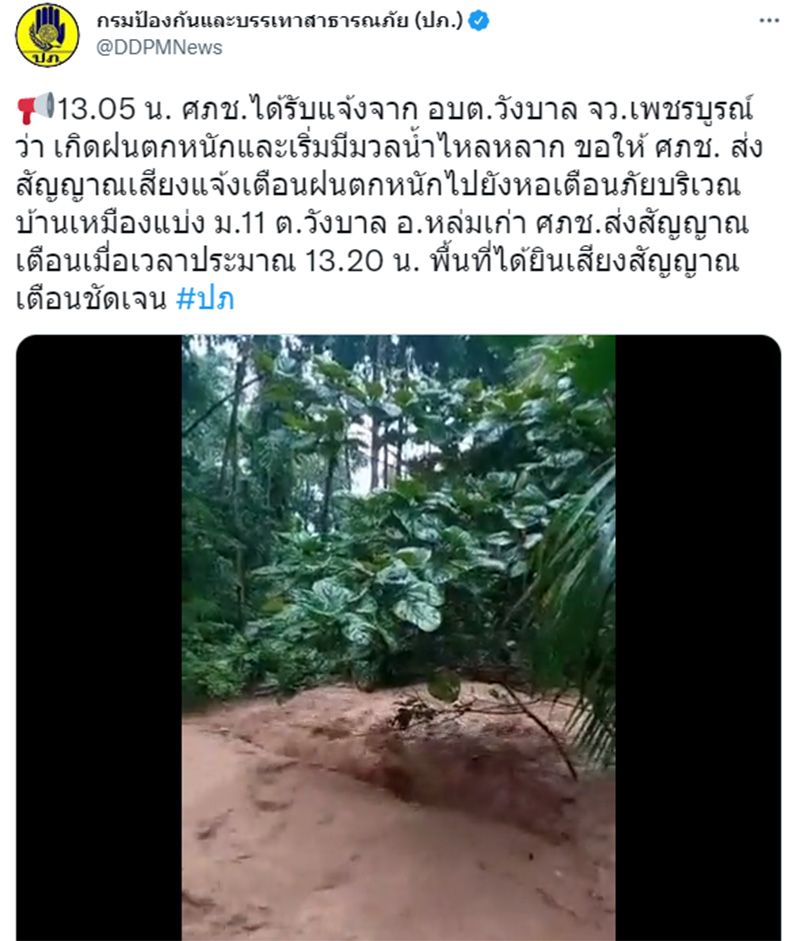Open the tweet's overflow menu
Viewport: 800px width, 941px height.
[x=767, y=20]
